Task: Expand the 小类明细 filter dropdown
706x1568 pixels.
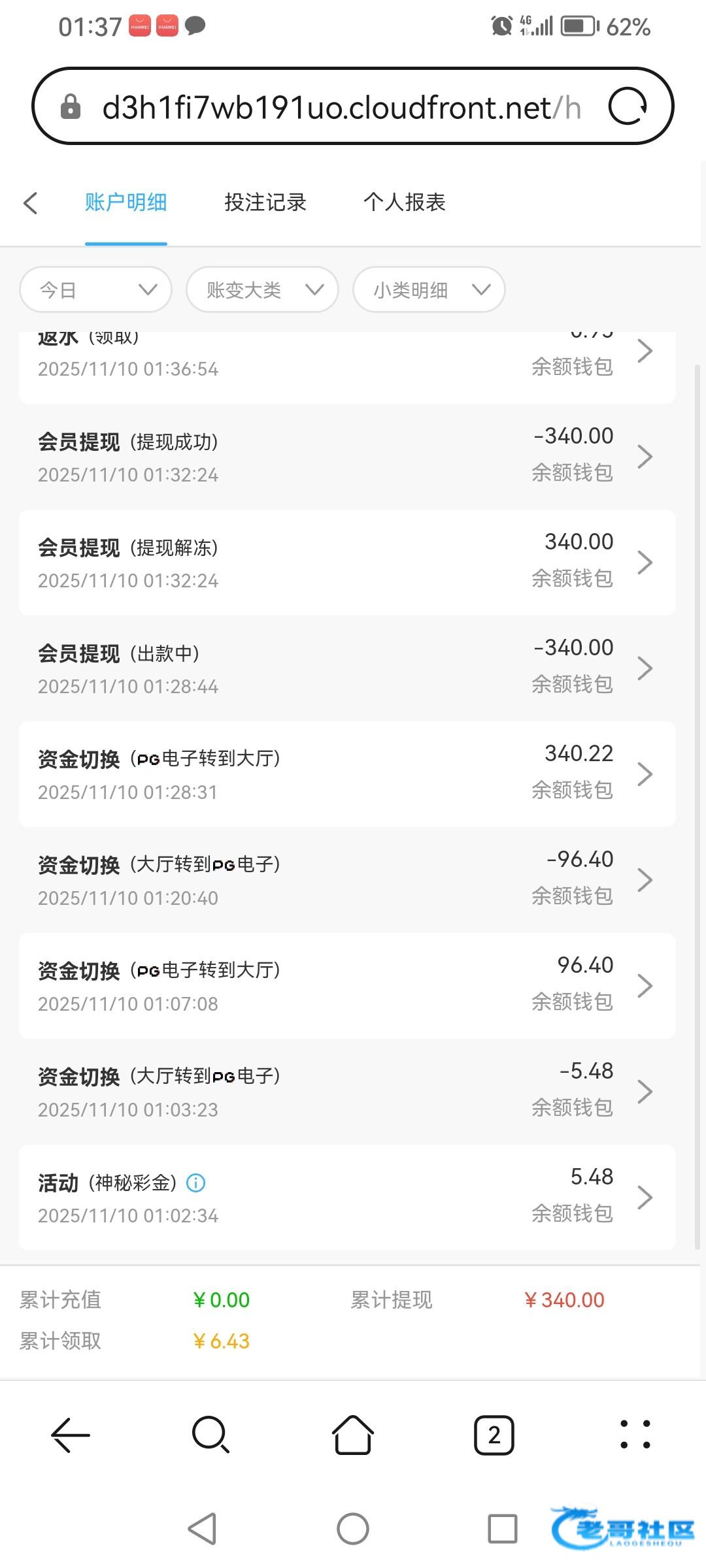Action: pos(429,289)
